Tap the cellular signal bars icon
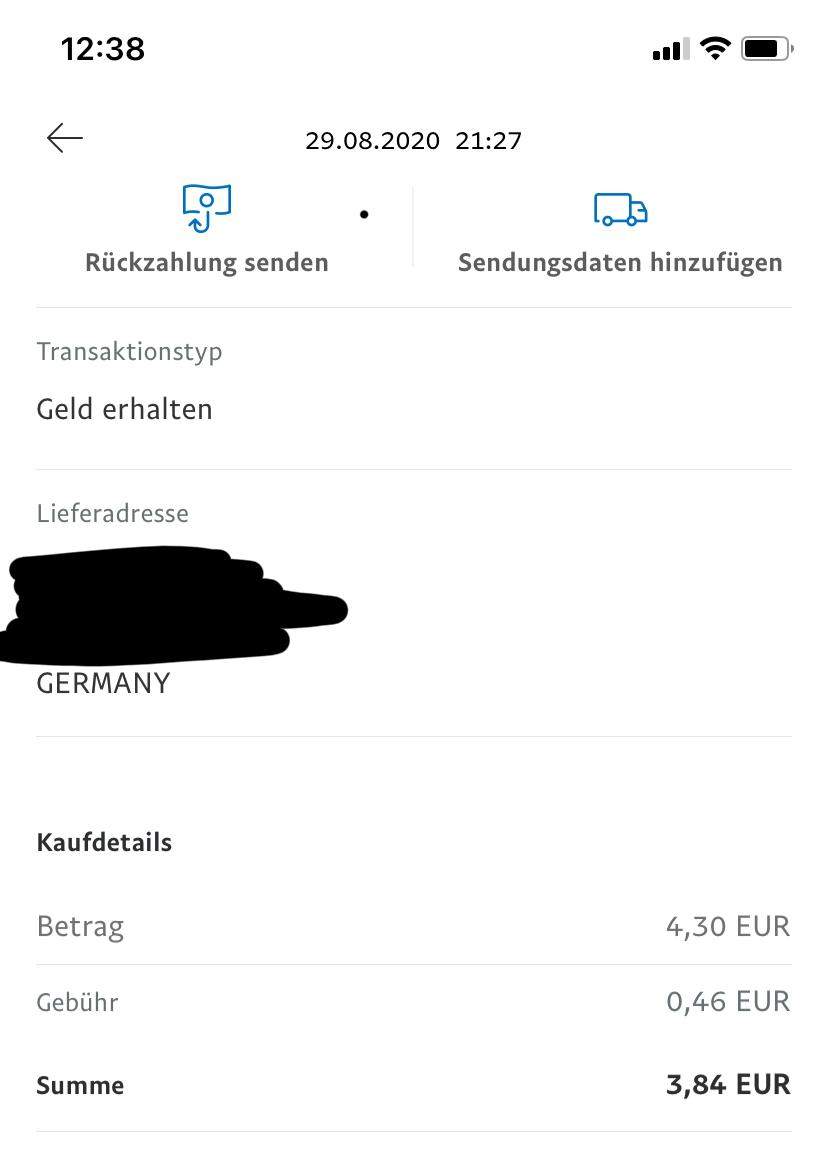827x1172 pixels. point(671,49)
